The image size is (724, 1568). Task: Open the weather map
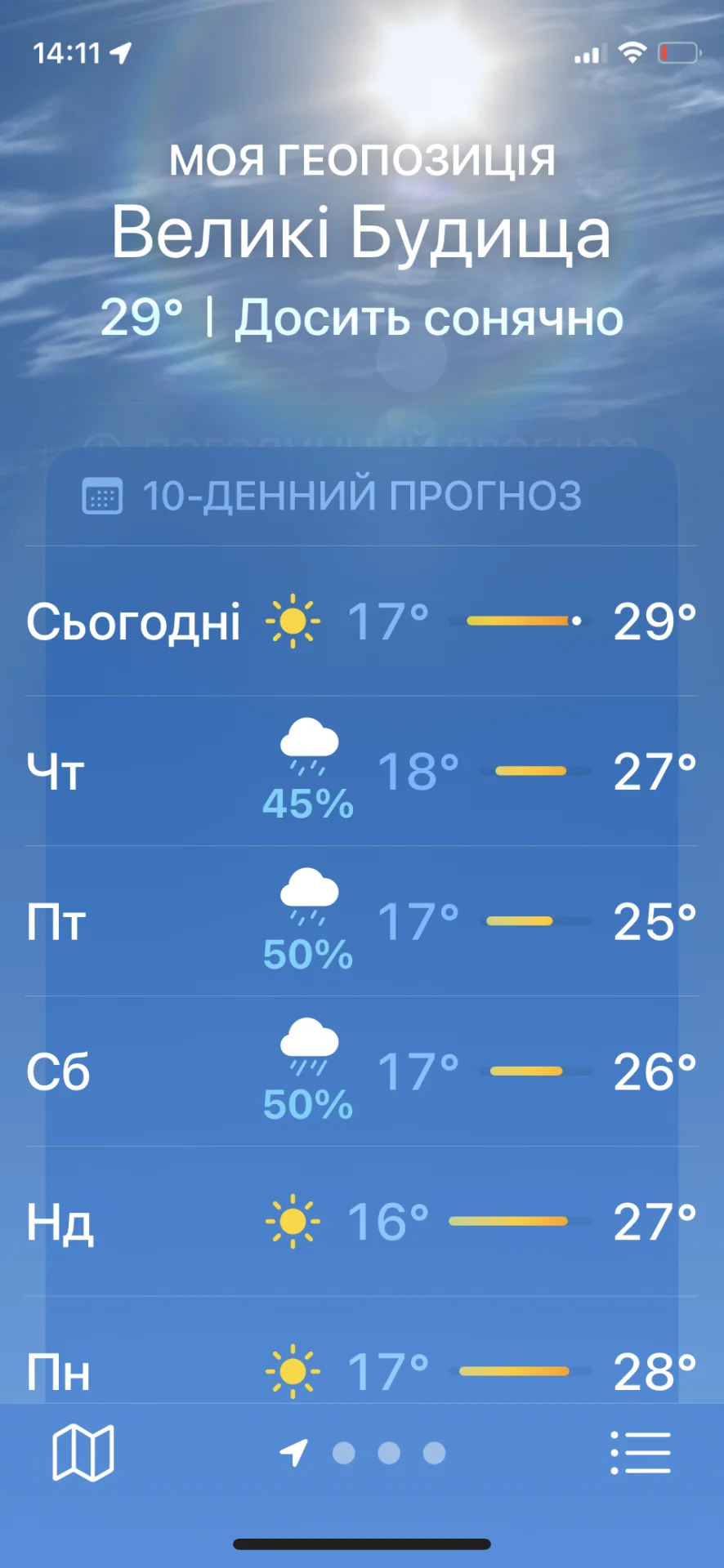83,1453
